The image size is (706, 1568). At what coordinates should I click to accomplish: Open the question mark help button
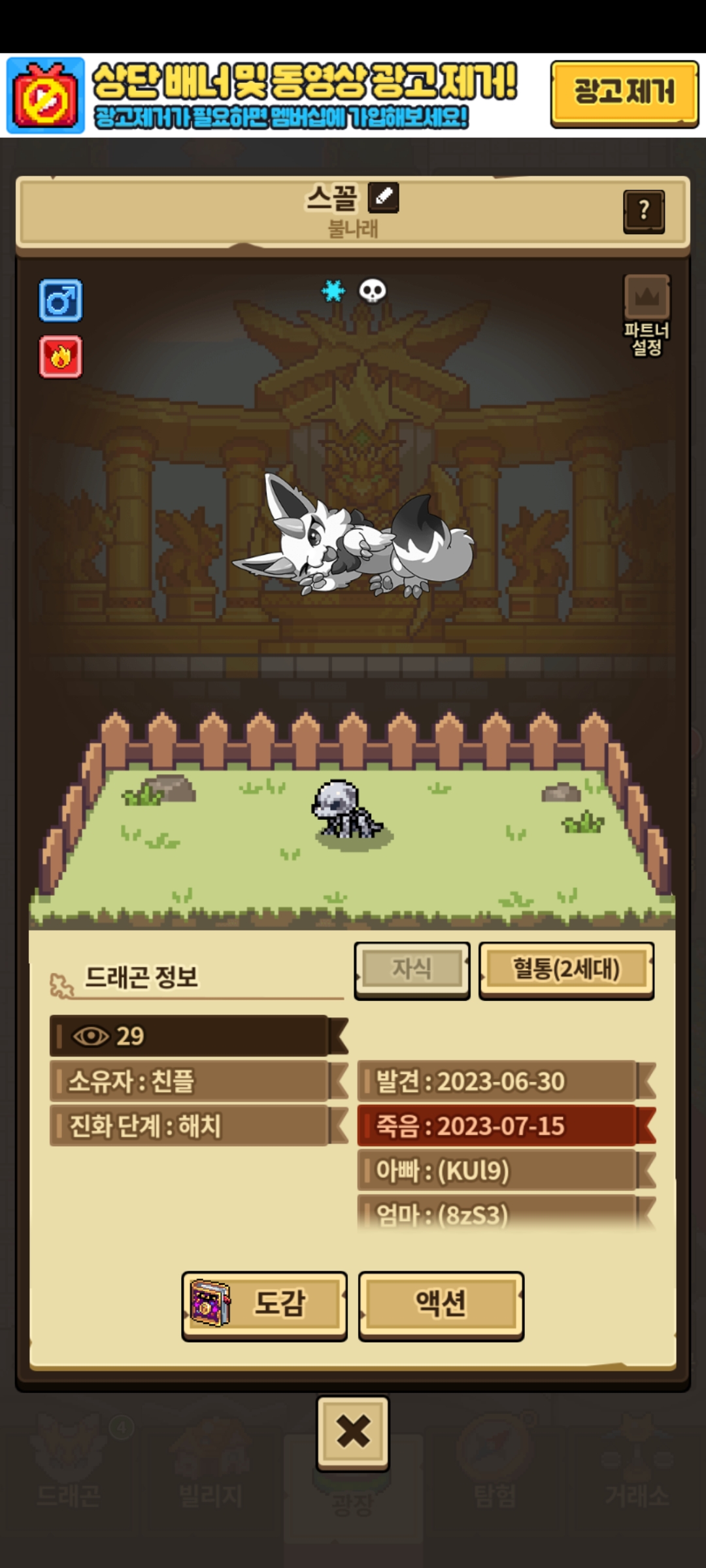click(644, 211)
